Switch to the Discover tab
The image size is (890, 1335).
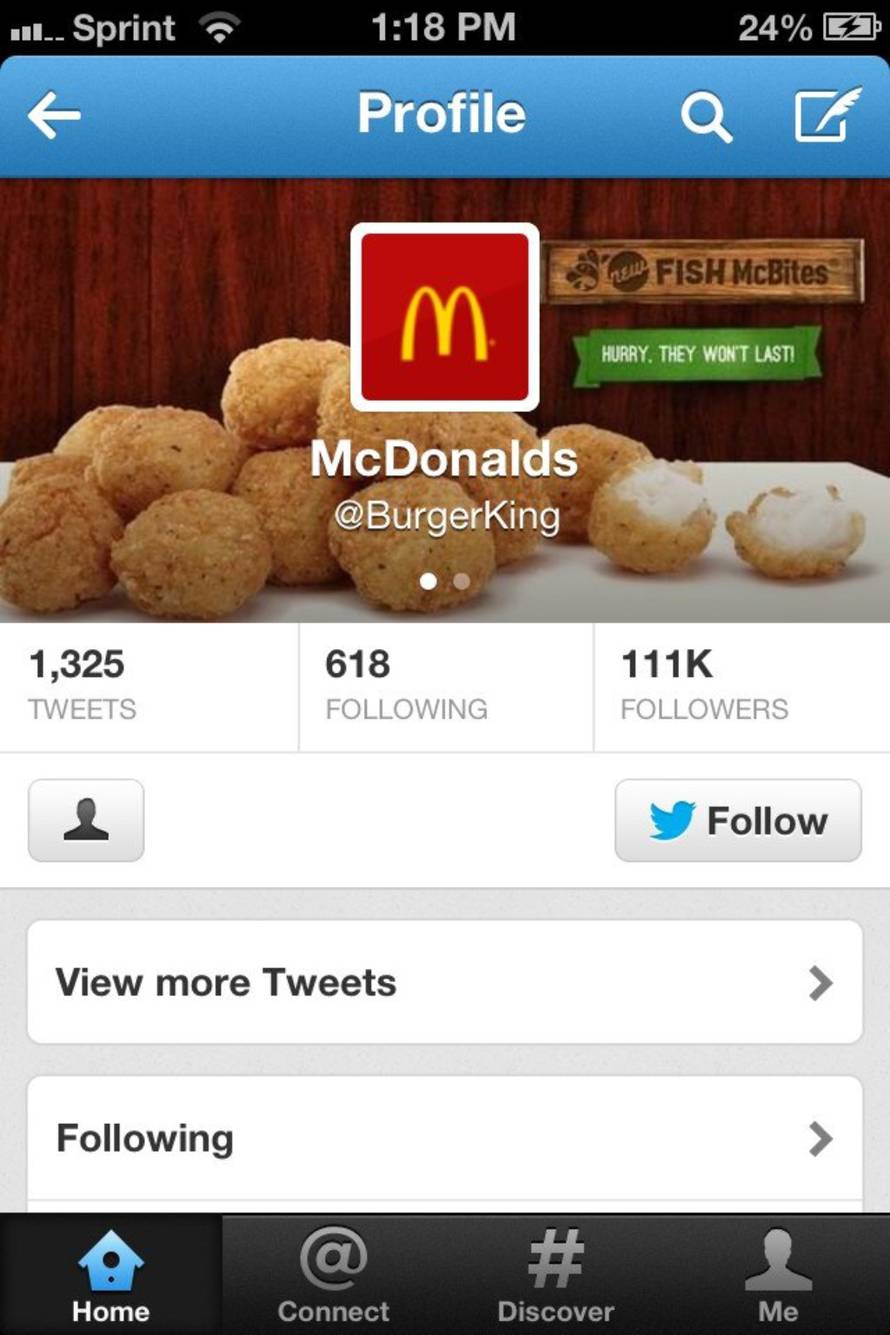(556, 1275)
